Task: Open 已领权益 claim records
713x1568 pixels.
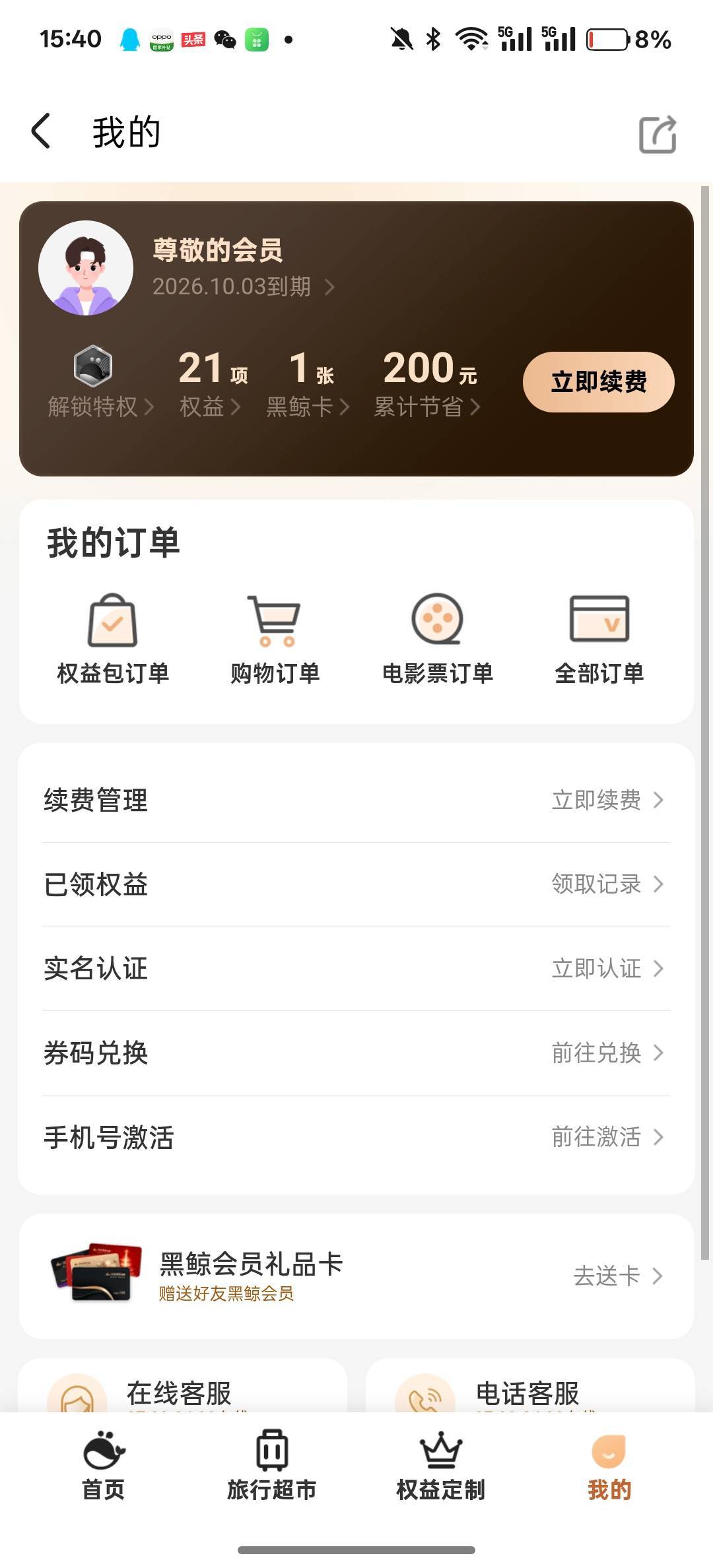Action: 356,884
